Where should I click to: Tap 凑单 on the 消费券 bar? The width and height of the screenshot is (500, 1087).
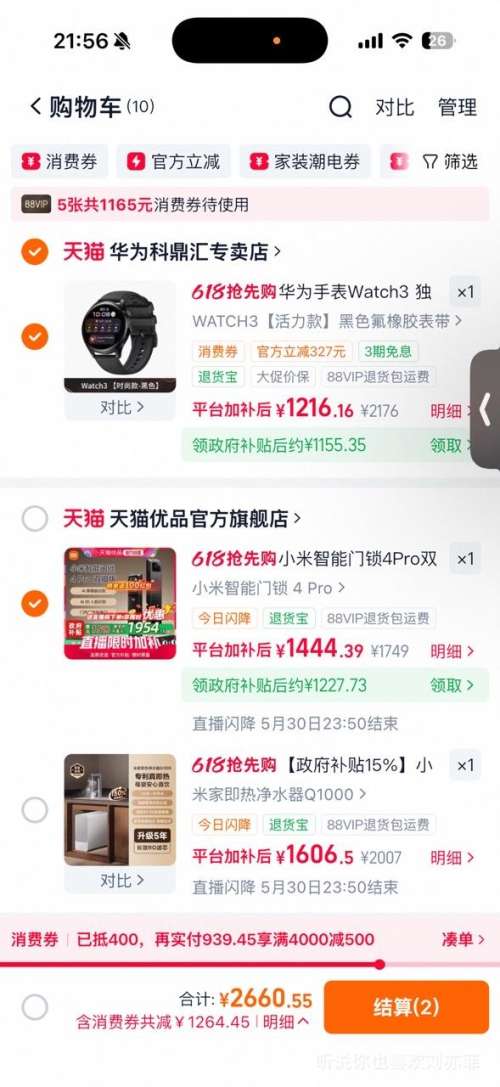pyautogui.click(x=463, y=939)
